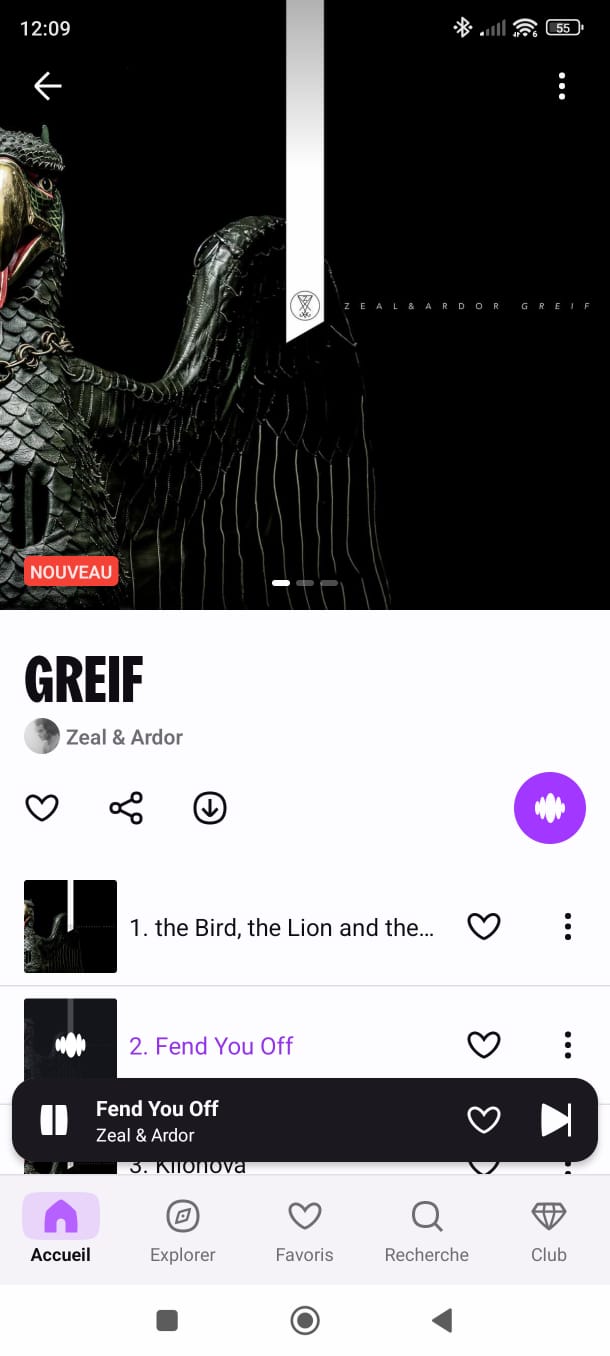The width and height of the screenshot is (610, 1356).
Task: Like the current song in mini player
Action: tap(484, 1120)
